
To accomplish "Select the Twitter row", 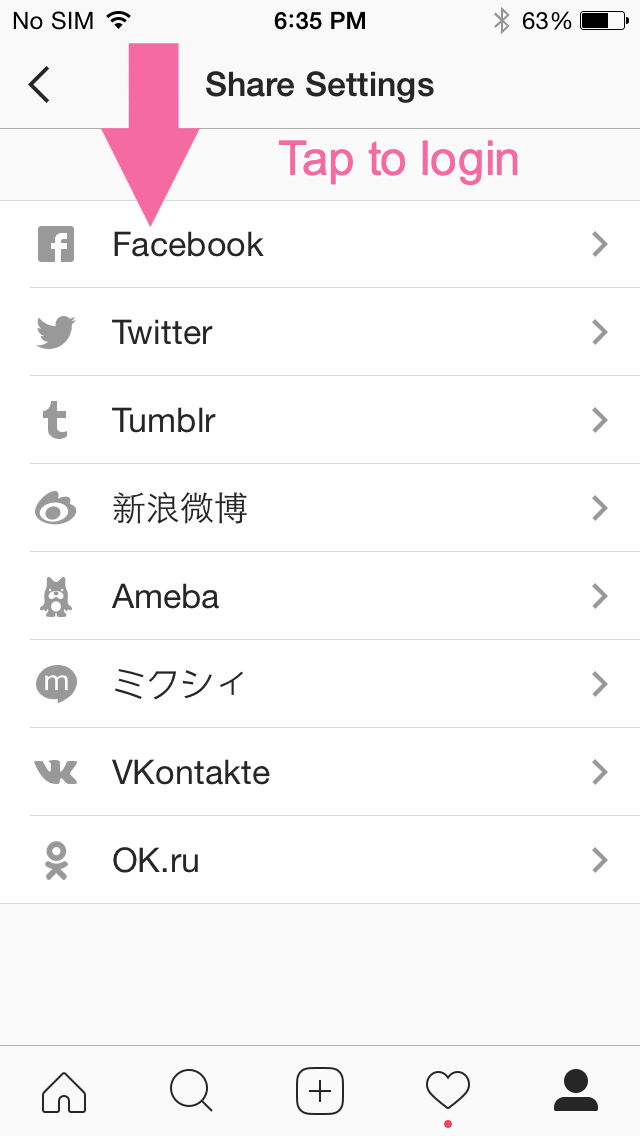I will pos(320,332).
